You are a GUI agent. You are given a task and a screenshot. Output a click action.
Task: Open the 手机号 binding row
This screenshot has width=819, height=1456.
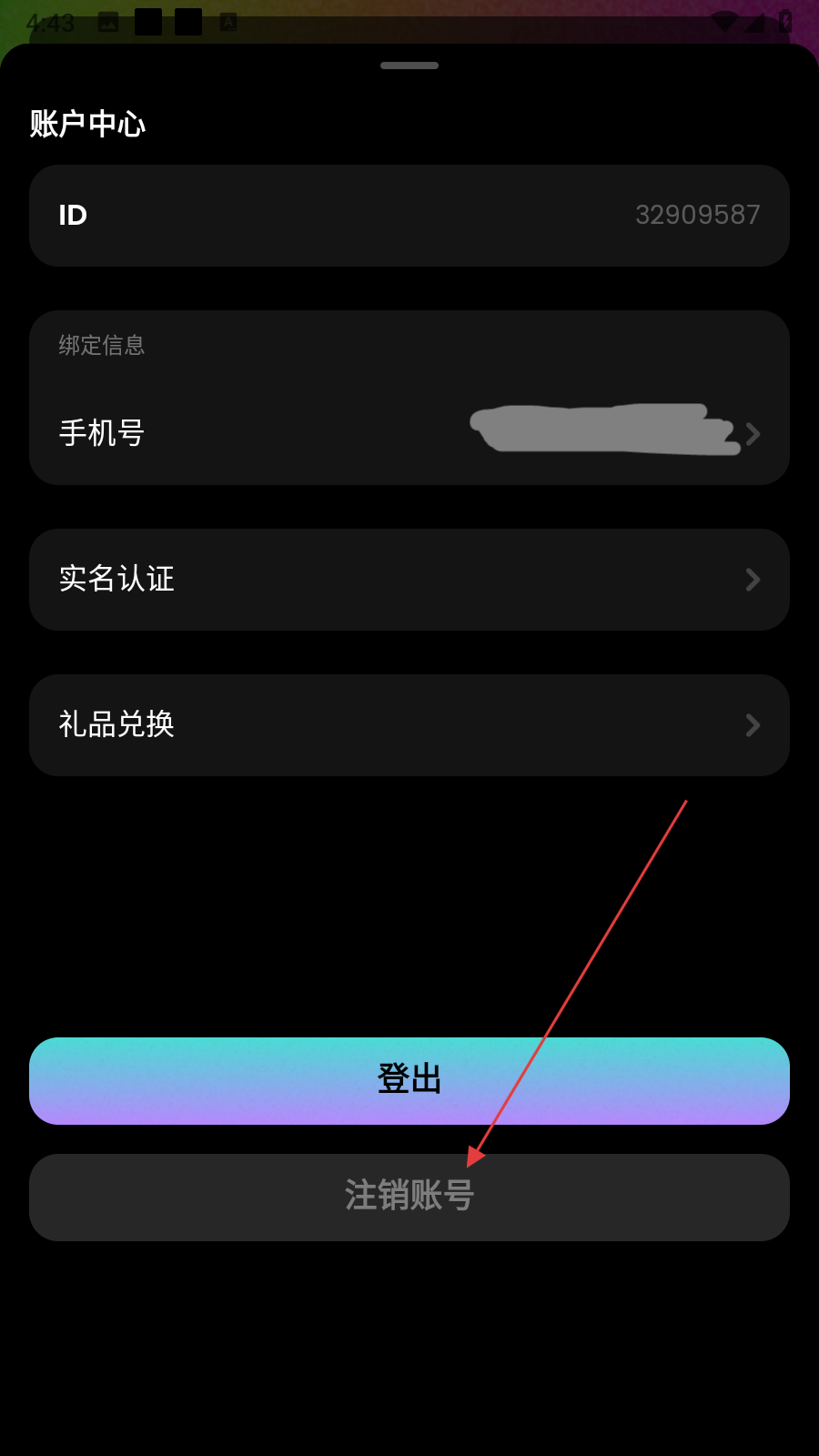pyautogui.click(x=409, y=433)
